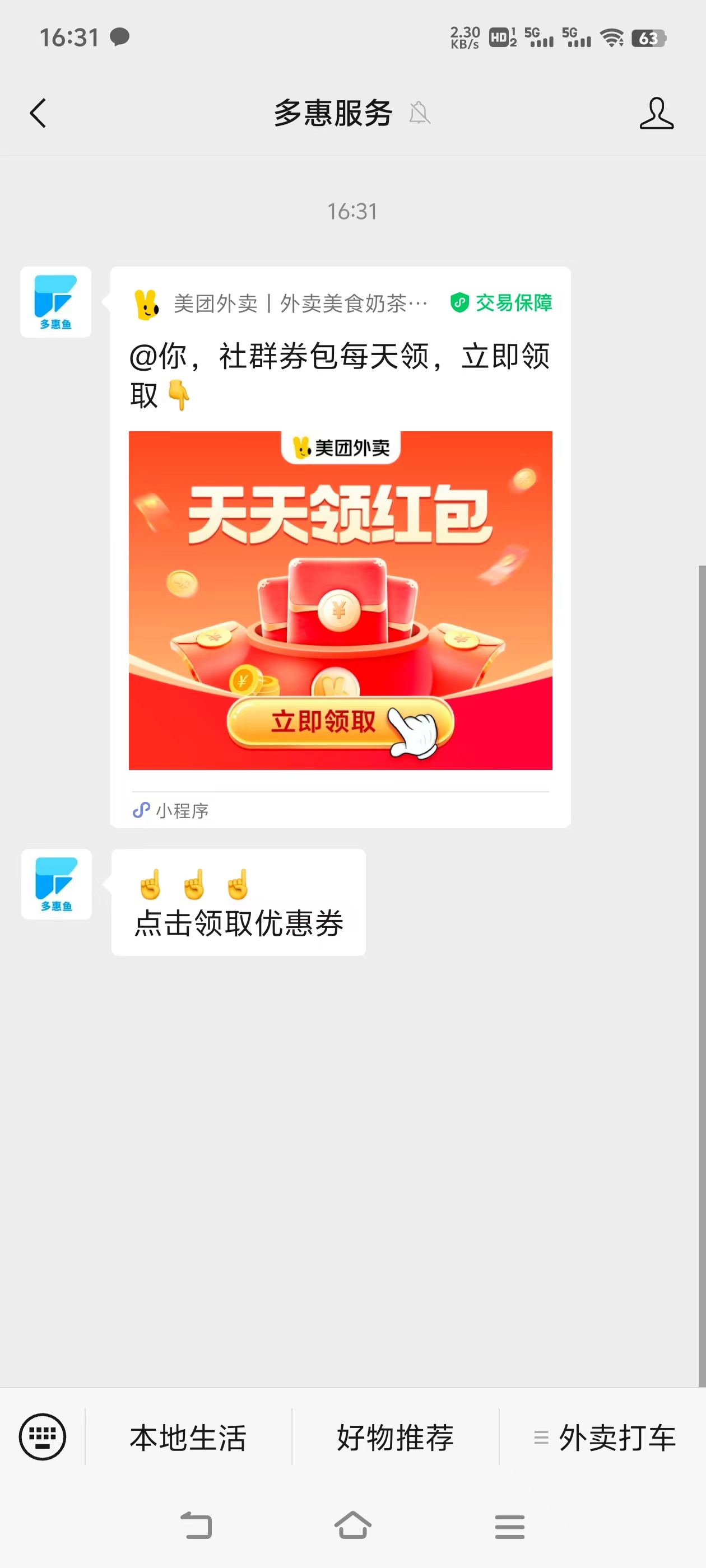Tap the chat title 多惠服务
Screen dimensions: 706x1568
332,113
